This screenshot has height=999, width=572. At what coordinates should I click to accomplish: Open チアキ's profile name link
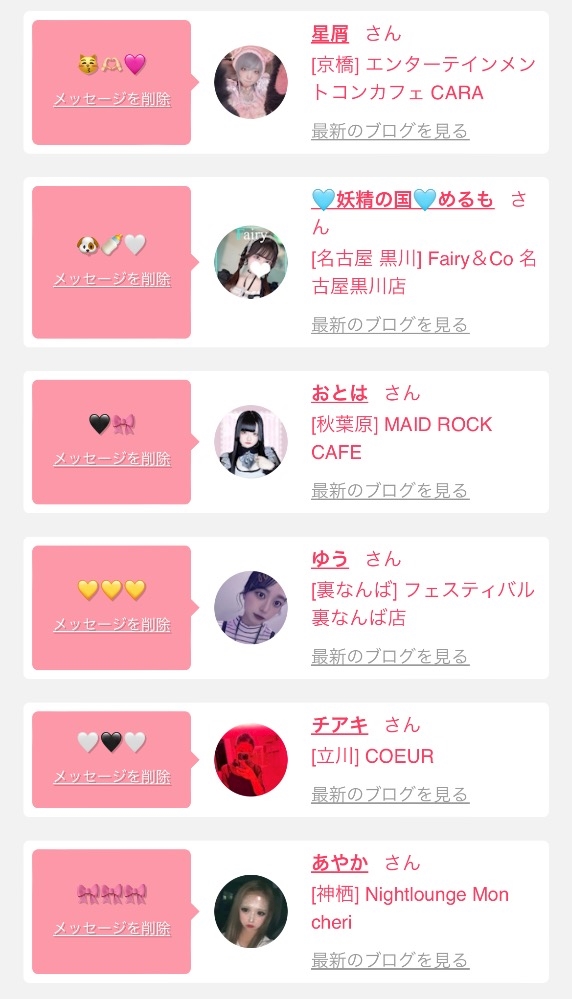[340, 725]
